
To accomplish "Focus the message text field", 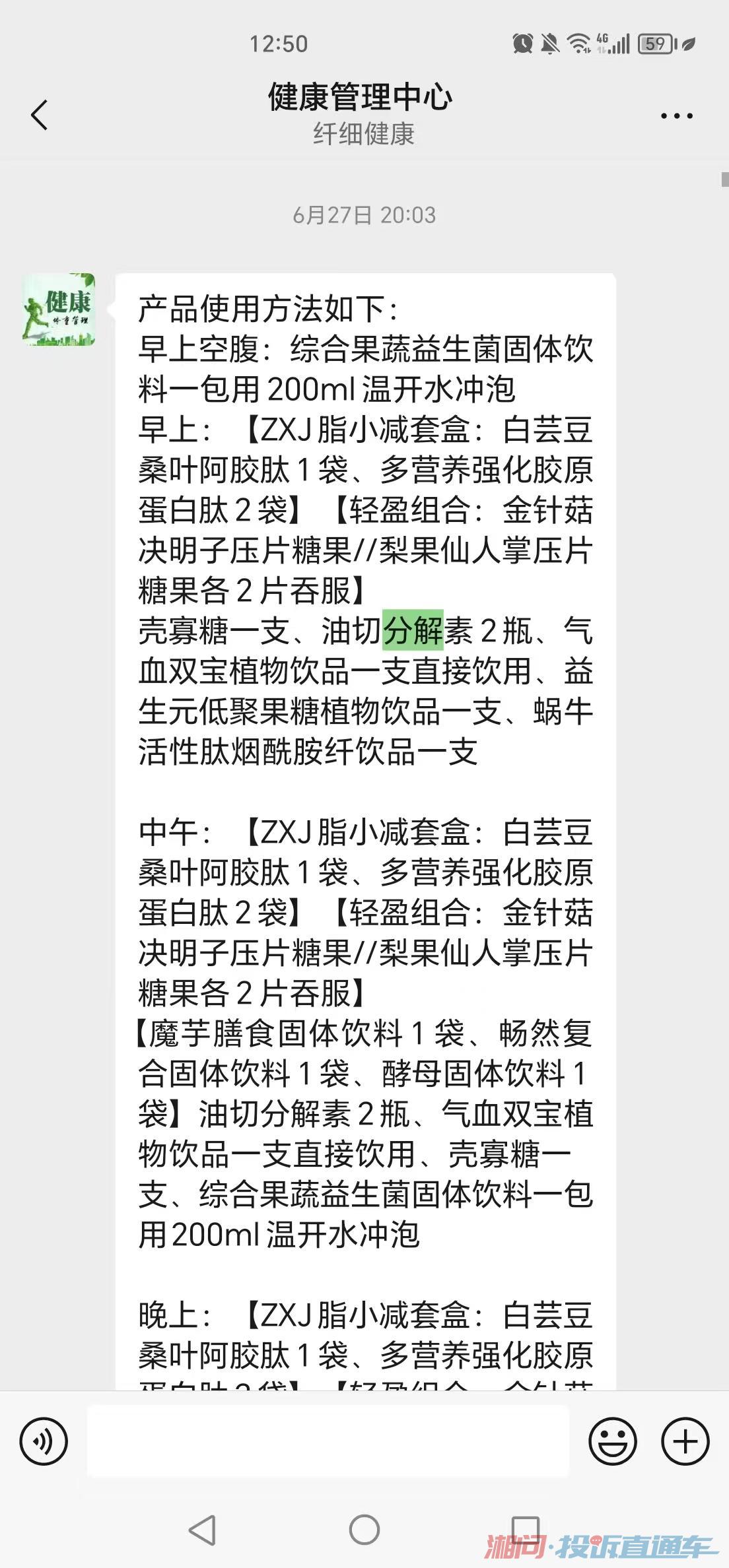I will [328, 1441].
